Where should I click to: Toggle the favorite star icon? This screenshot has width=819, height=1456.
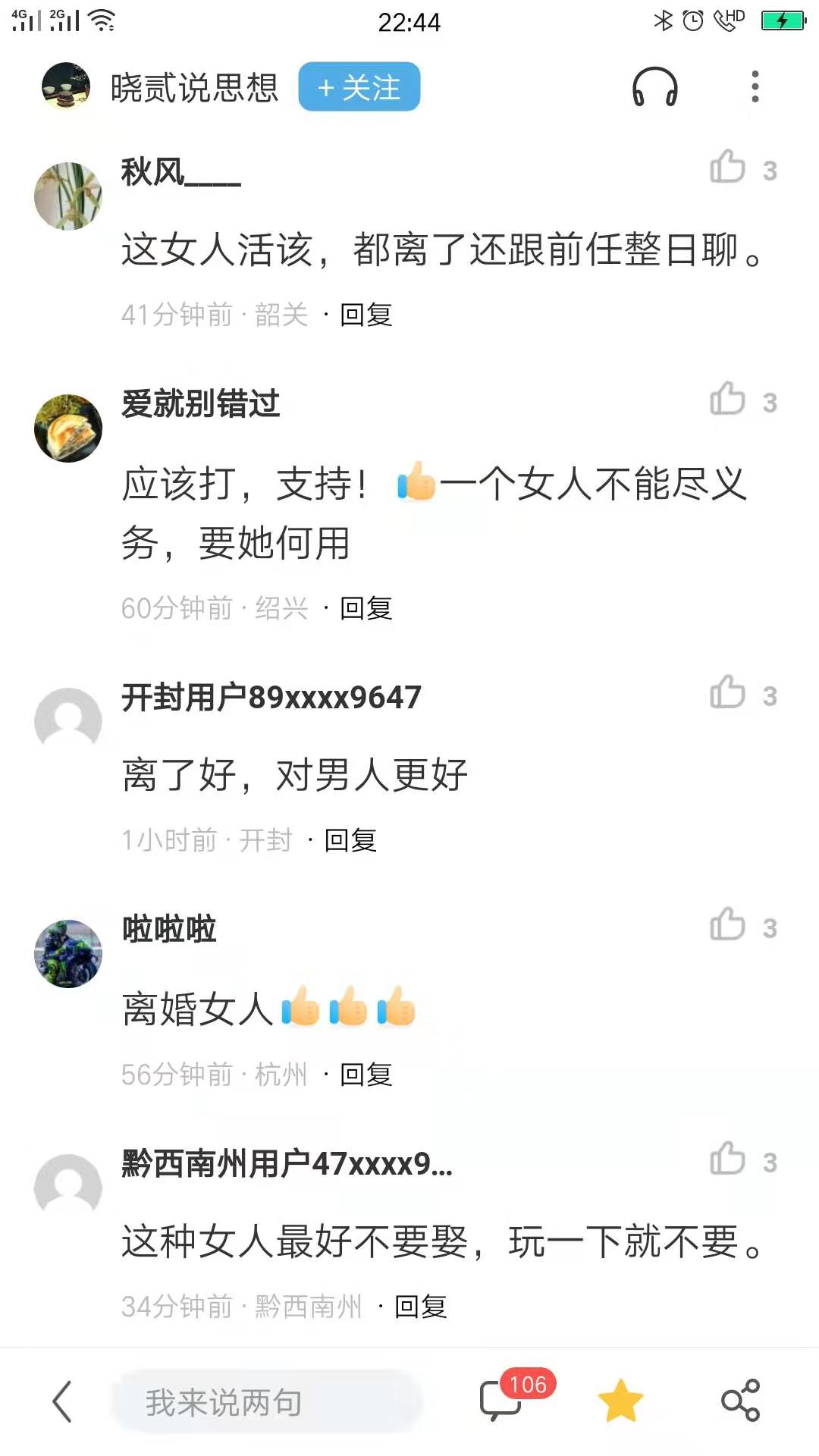[620, 1400]
